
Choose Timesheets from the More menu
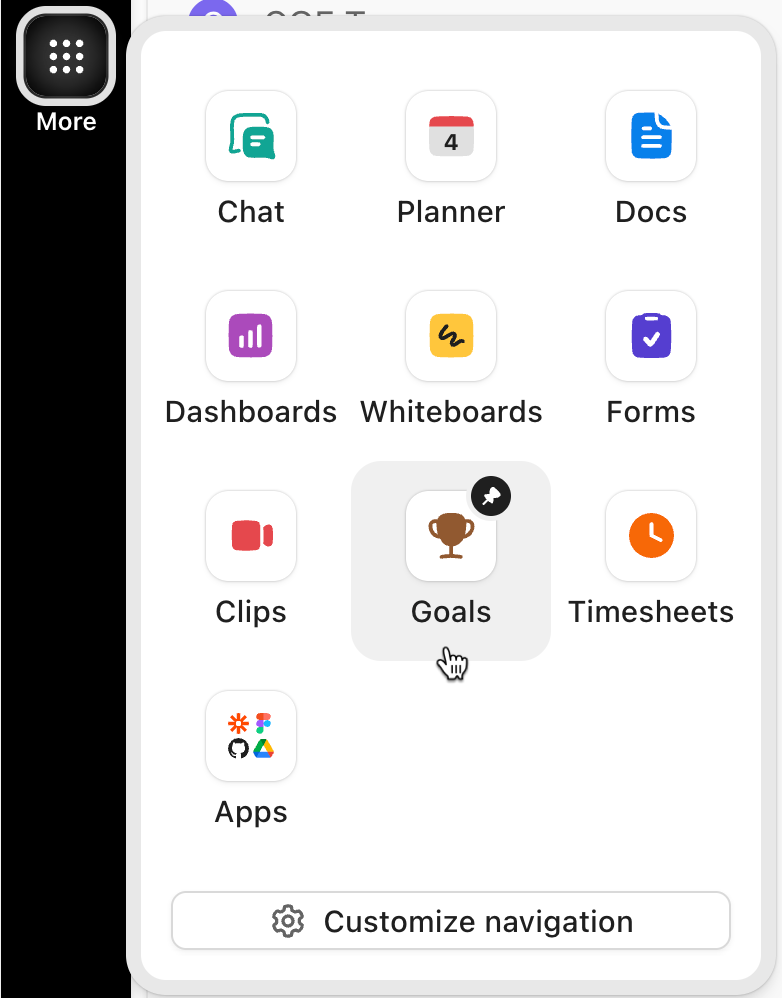(650, 561)
